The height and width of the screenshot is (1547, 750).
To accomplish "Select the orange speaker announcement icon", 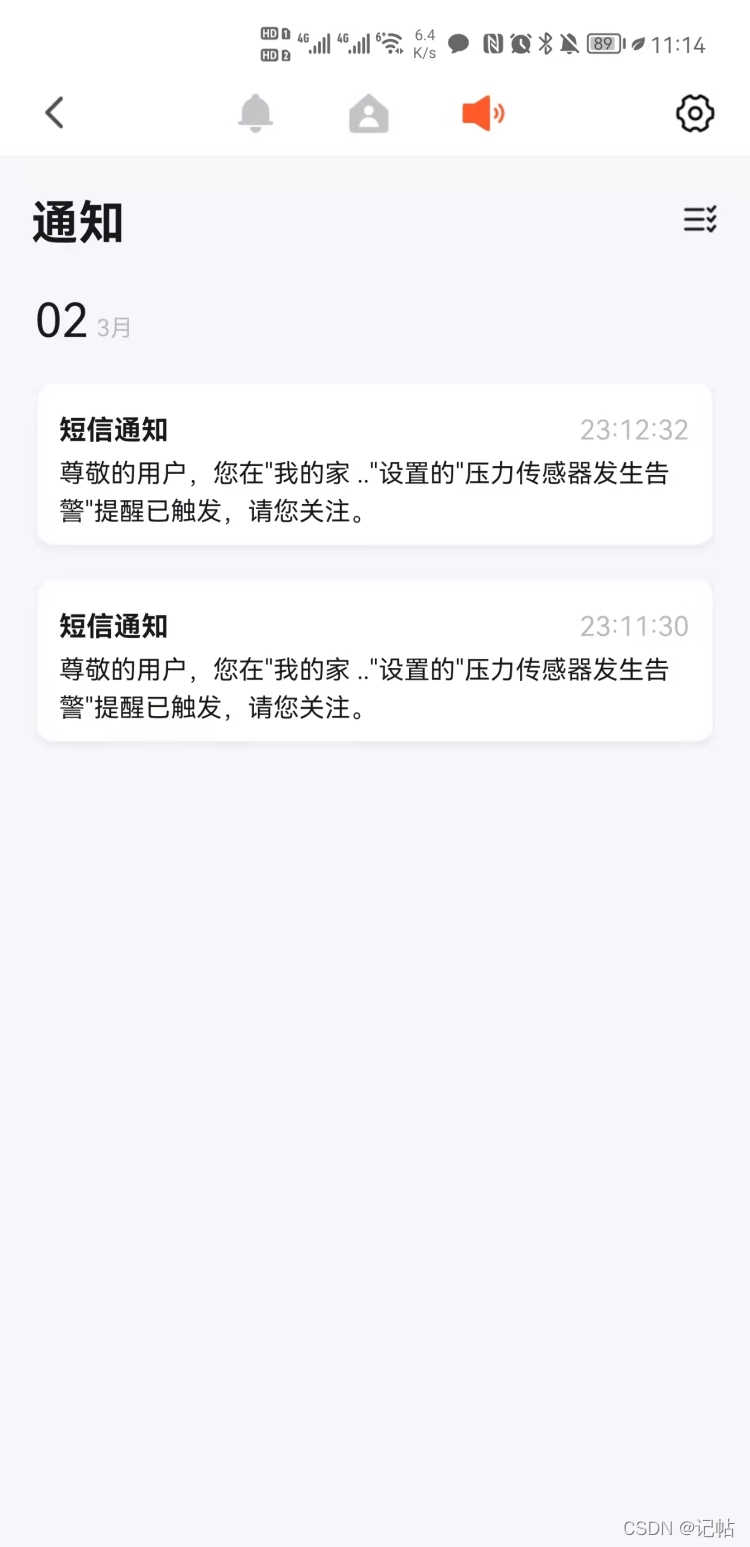I will 482,113.
